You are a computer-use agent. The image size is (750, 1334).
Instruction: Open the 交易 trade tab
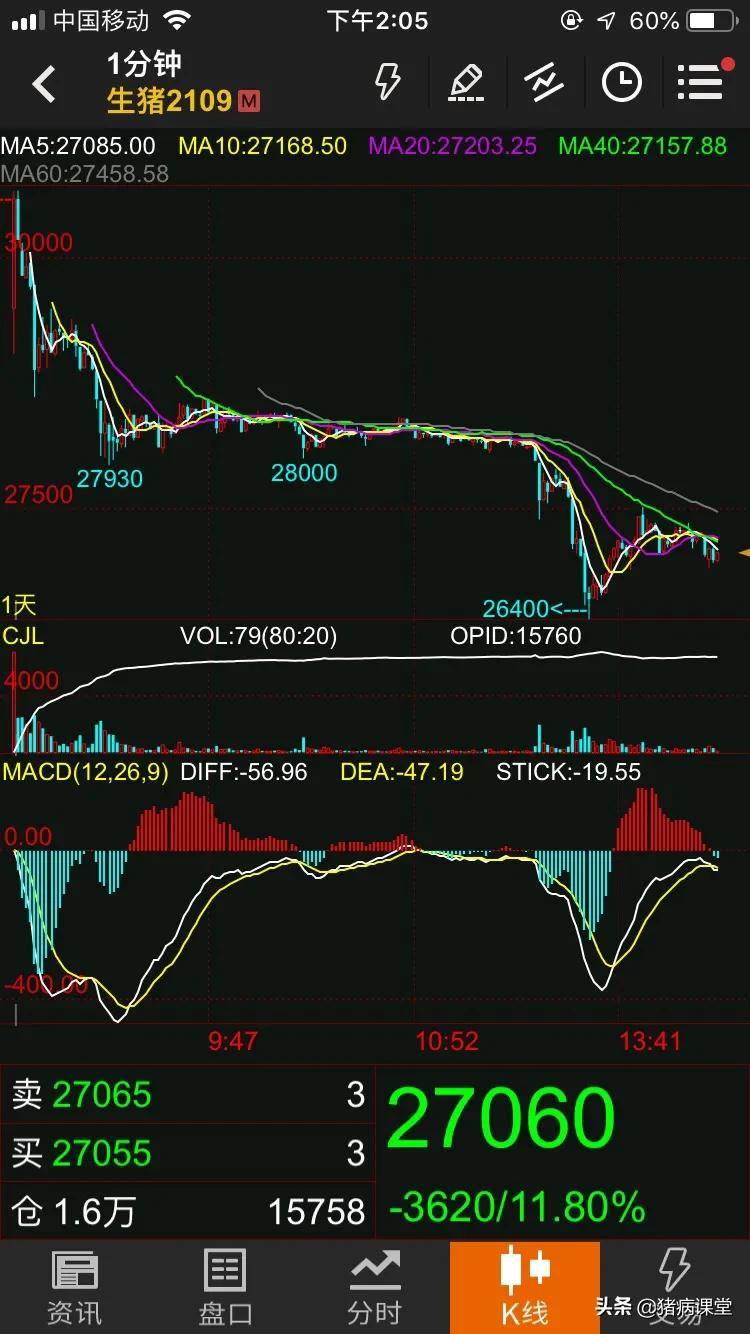[x=674, y=1288]
